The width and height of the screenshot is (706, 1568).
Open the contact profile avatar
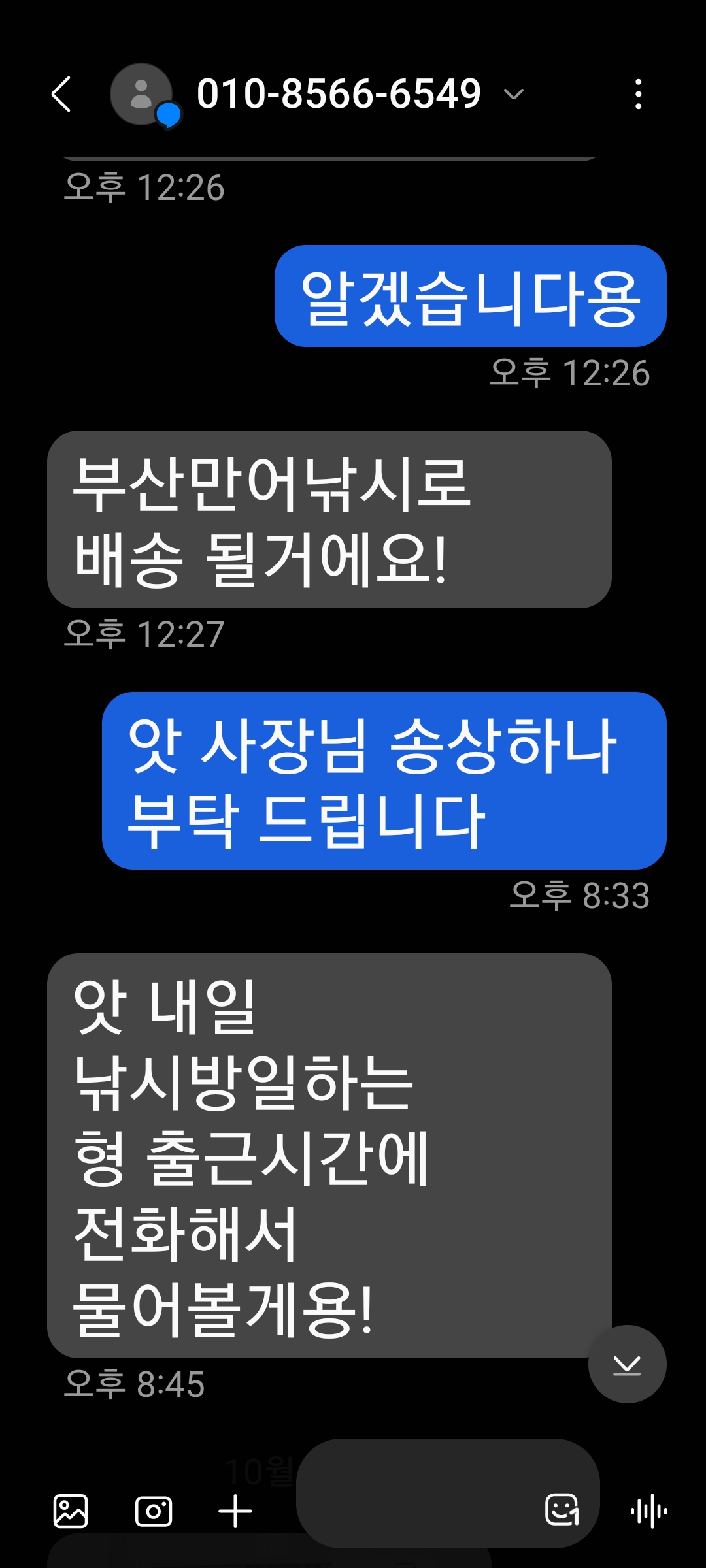141,95
